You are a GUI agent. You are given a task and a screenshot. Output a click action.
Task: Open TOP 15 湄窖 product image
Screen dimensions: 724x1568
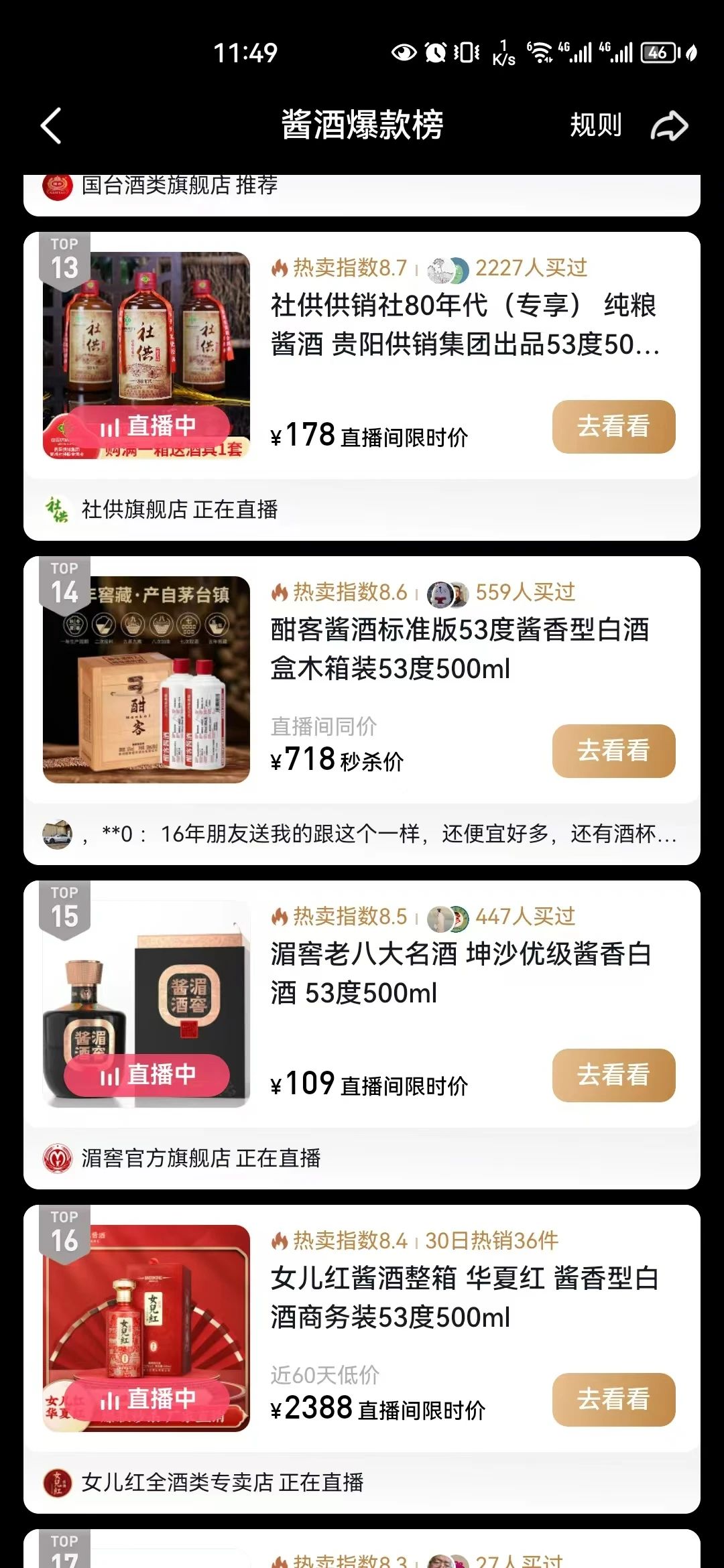(x=146, y=1004)
